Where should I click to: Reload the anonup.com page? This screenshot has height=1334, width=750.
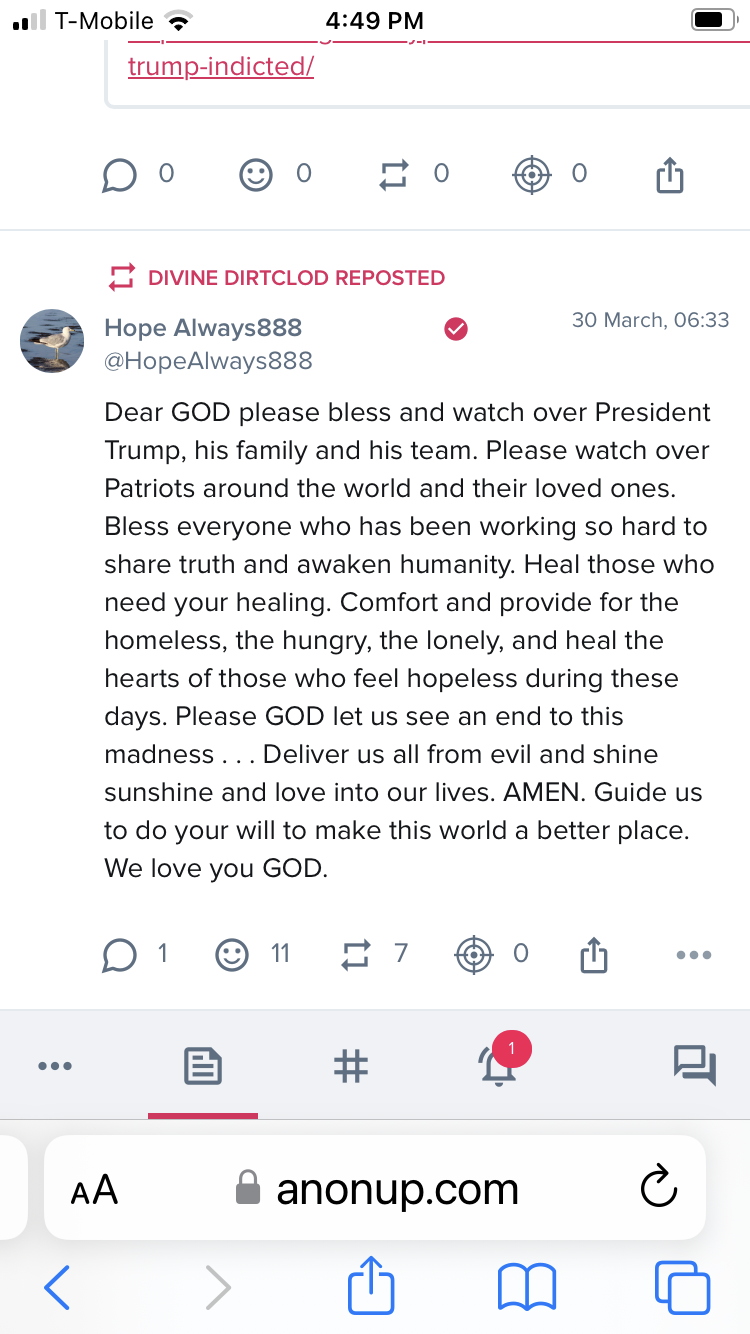click(658, 1189)
